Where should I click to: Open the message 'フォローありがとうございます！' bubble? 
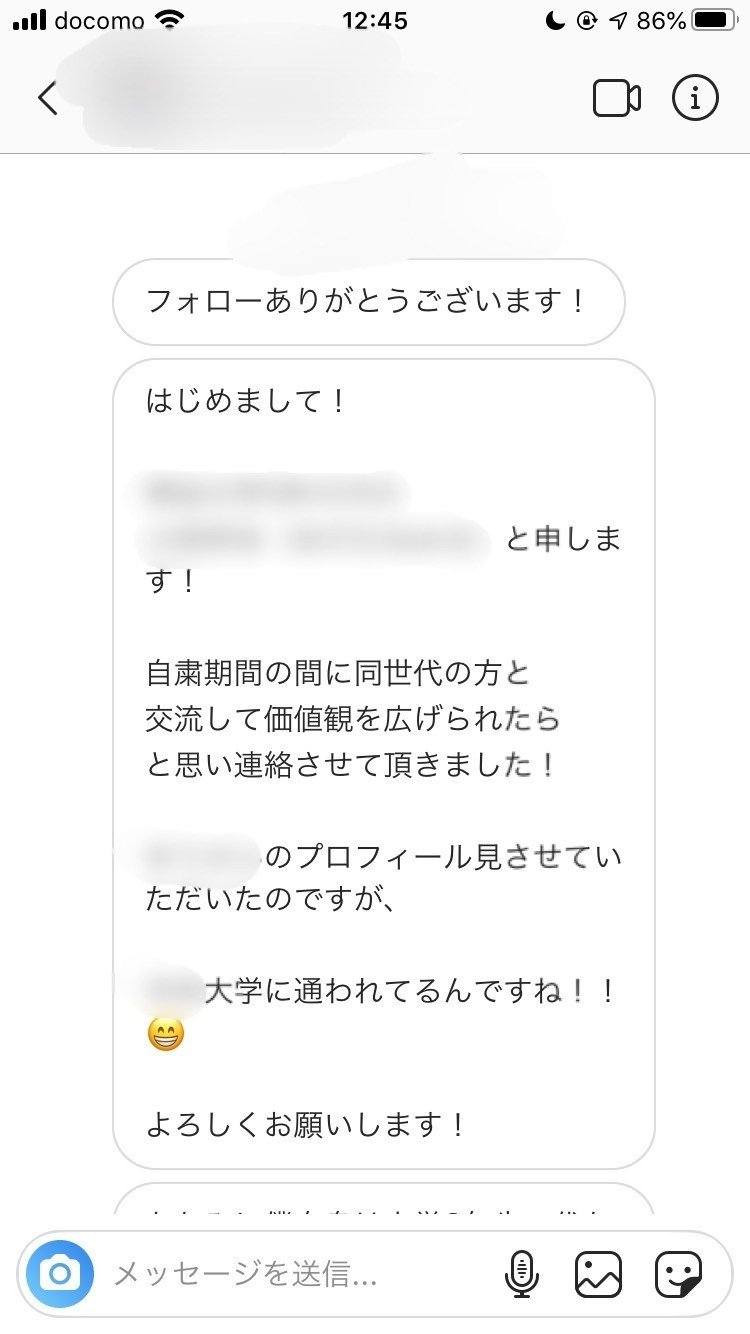[370, 302]
